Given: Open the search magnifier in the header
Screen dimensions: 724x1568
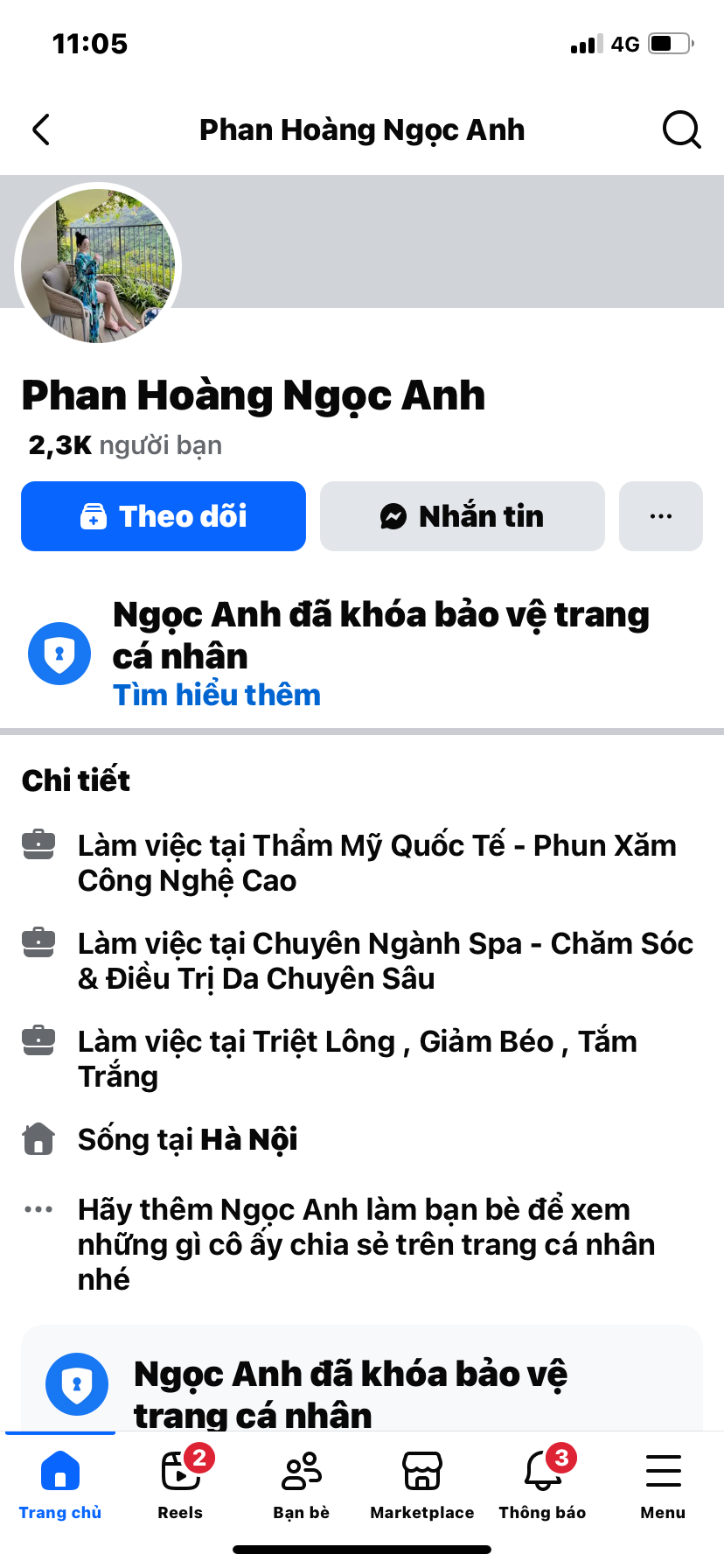Looking at the screenshot, I should click(681, 130).
